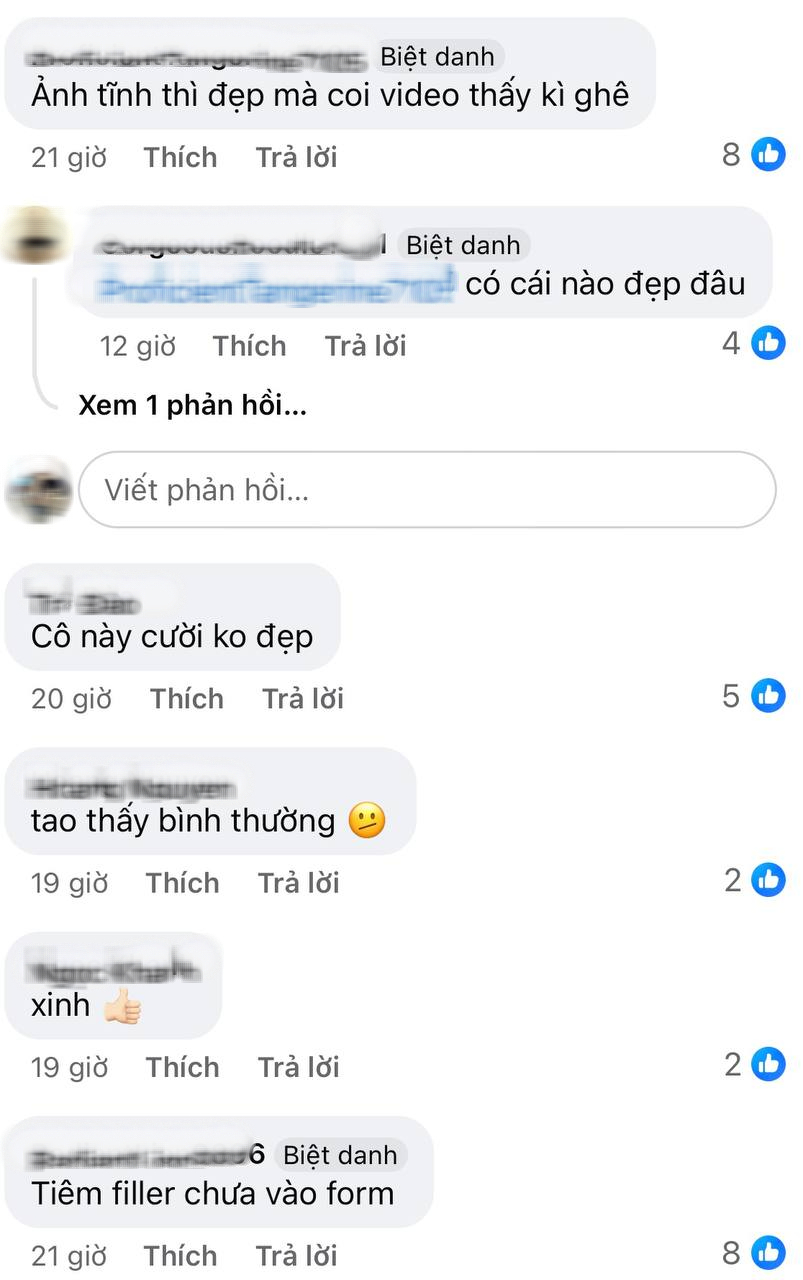This screenshot has height=1280, width=803.
Task: View reactions on 'Tiêm filler chưa vào form'
Action: [x=754, y=1252]
